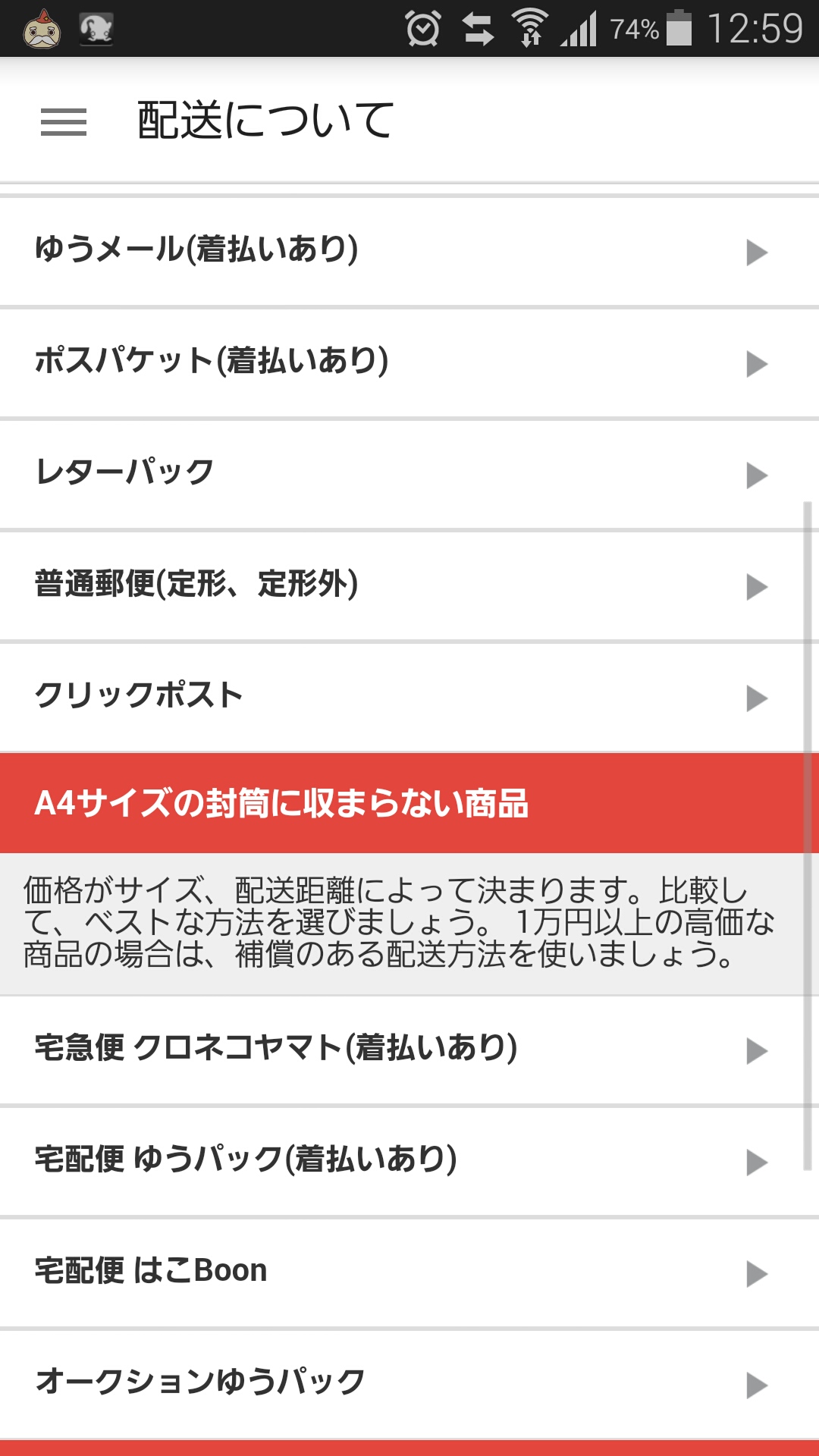The width and height of the screenshot is (819, 1456).
Task: Open 宅急便 クロネコヤマト(着払いあり) details
Action: 409,1050
